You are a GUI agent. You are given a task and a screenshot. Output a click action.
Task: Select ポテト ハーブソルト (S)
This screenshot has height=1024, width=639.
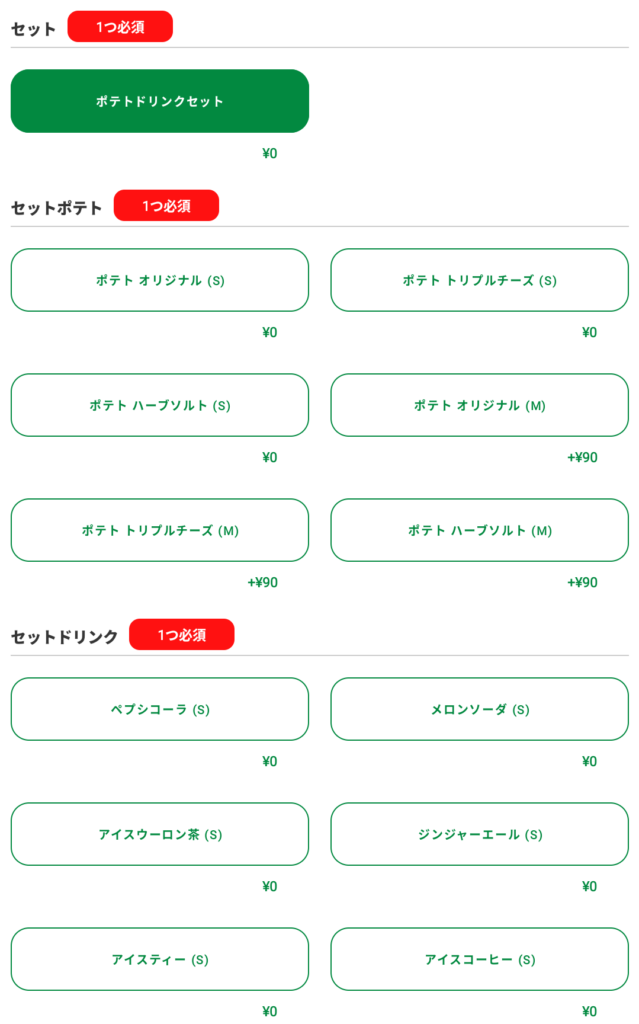tap(160, 405)
